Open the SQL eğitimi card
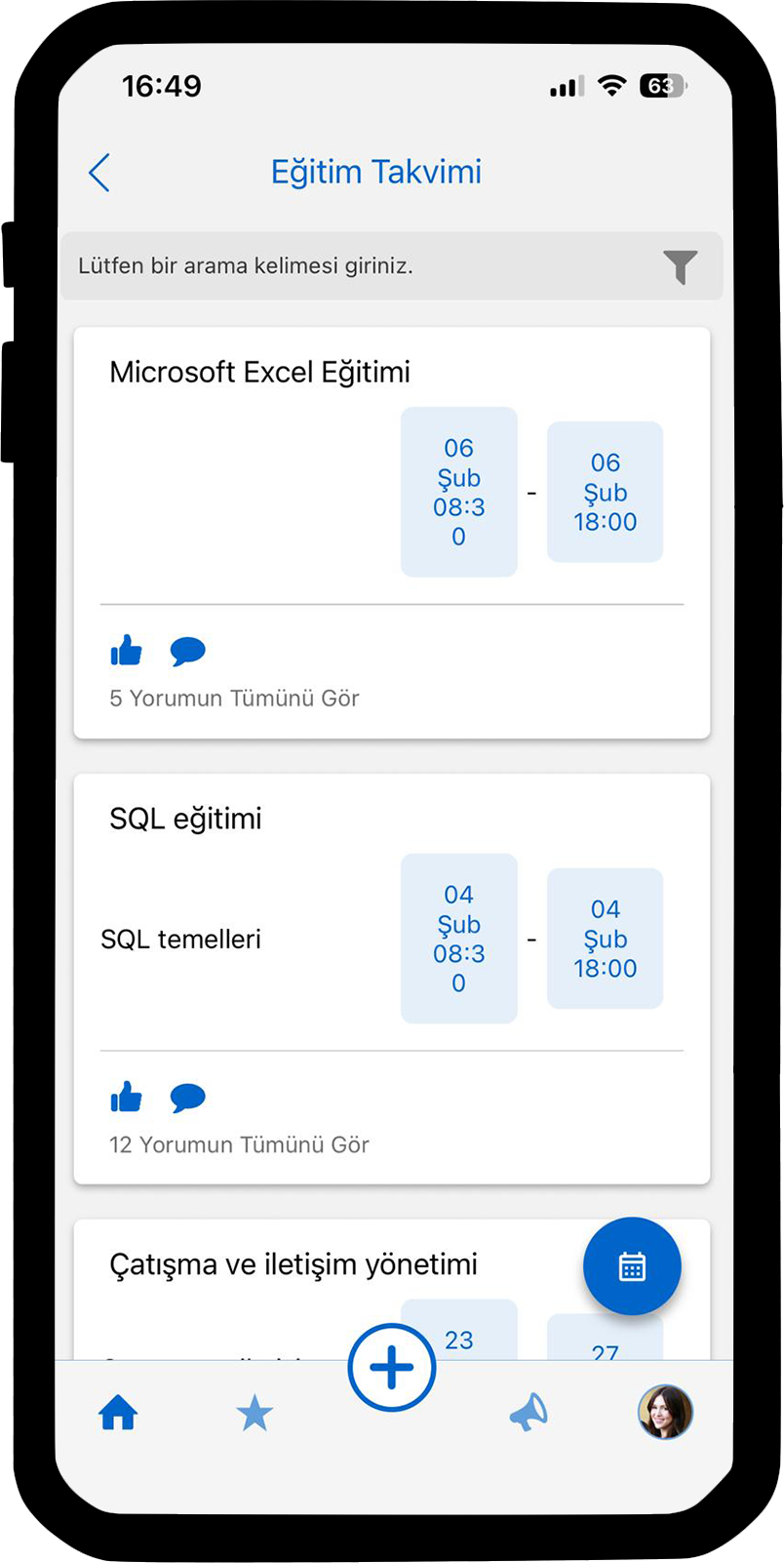The width and height of the screenshot is (784, 1563). click(x=185, y=820)
